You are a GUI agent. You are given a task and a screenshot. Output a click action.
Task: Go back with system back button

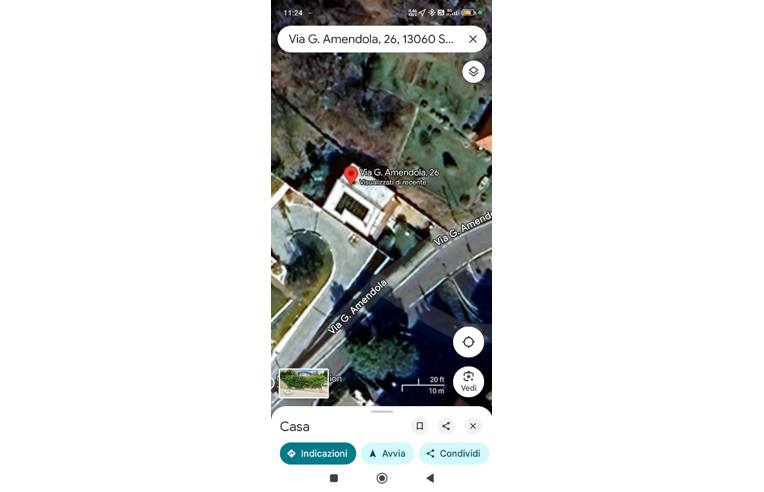click(x=430, y=478)
